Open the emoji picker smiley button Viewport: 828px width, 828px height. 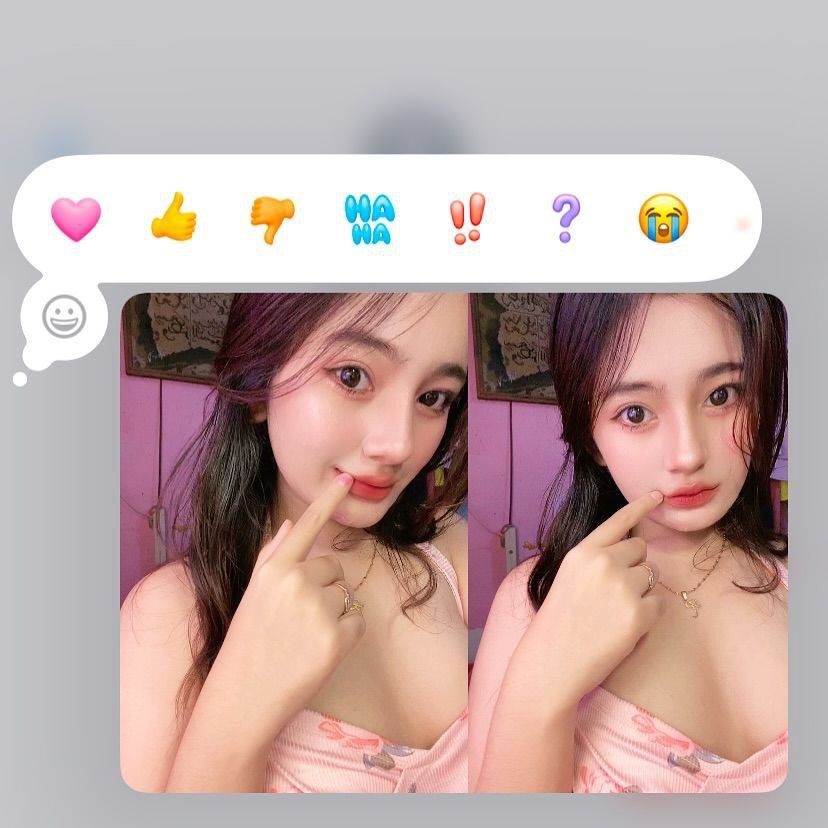click(64, 318)
